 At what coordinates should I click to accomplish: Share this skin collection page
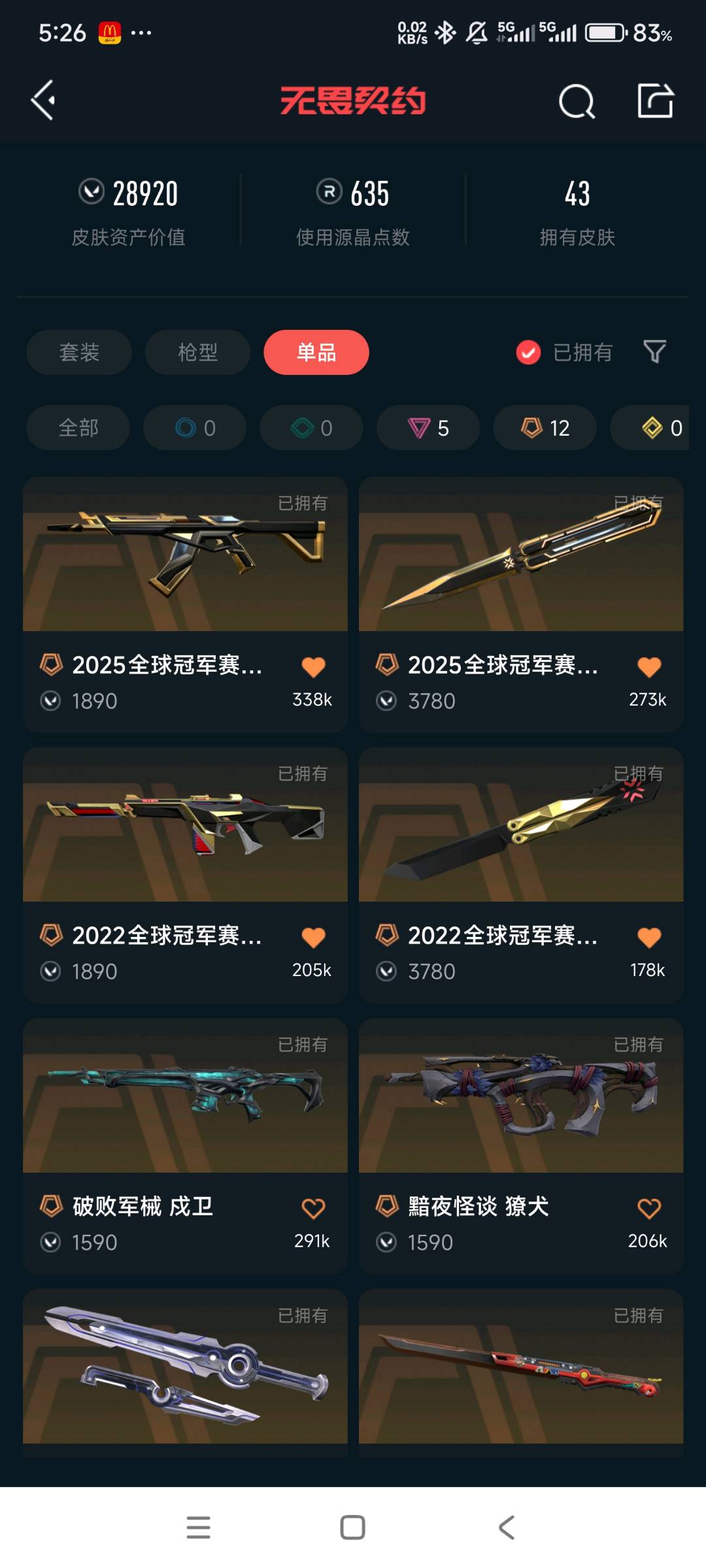(x=656, y=101)
